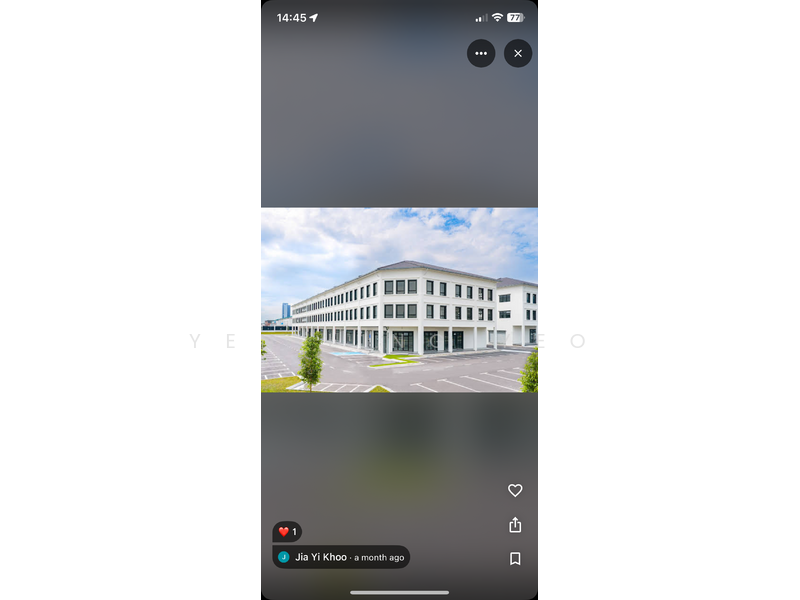Bookmark this photo
The width and height of the screenshot is (800, 600).
point(515,559)
